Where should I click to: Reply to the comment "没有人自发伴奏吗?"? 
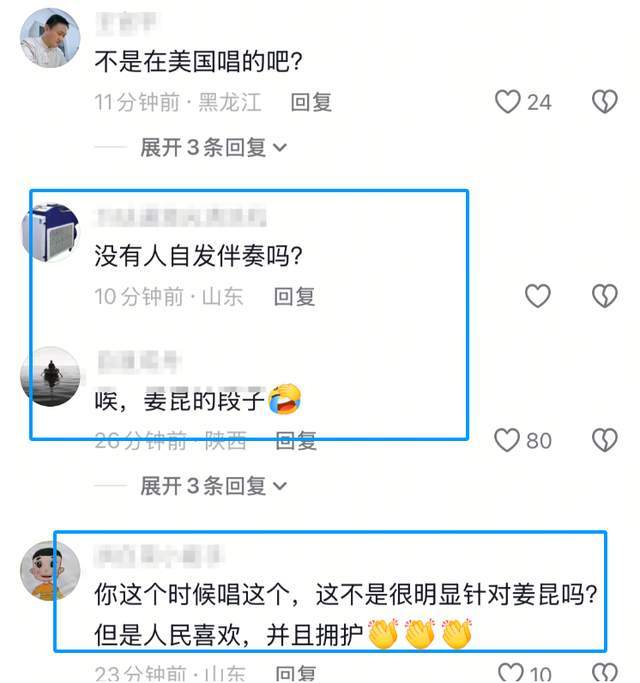click(x=295, y=296)
